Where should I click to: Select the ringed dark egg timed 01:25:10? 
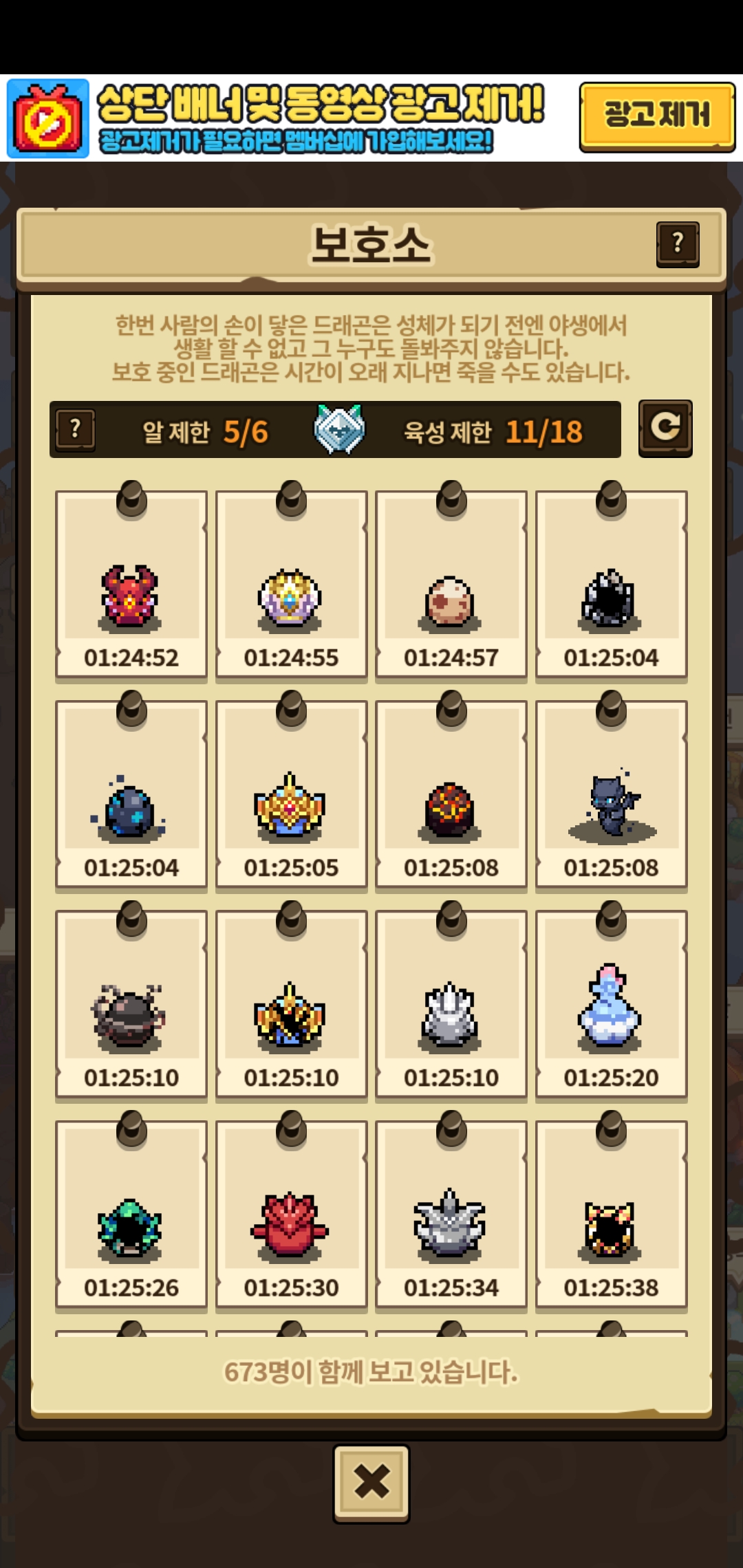pyautogui.click(x=131, y=1006)
